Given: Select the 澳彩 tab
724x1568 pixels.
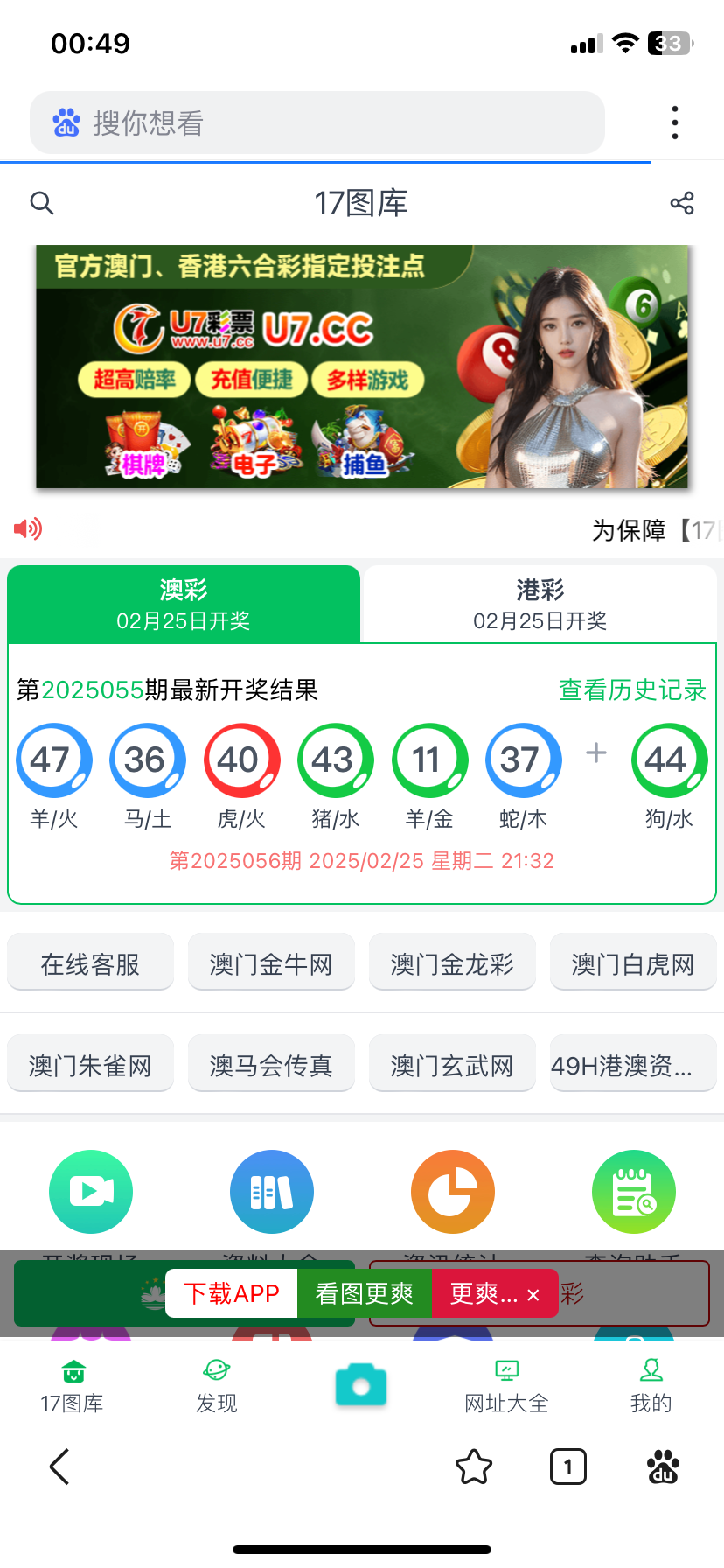Looking at the screenshot, I should (x=184, y=604).
